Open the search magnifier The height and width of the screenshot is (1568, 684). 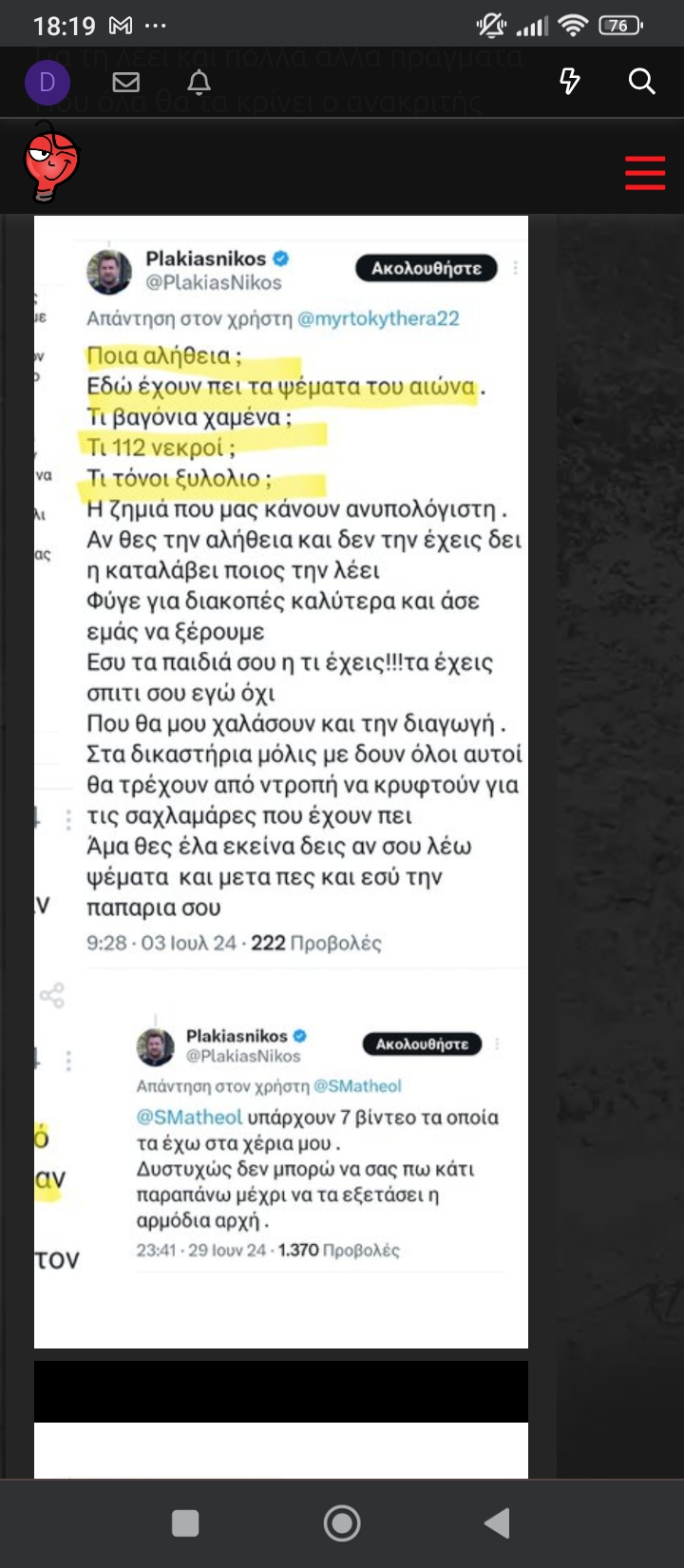coord(642,82)
